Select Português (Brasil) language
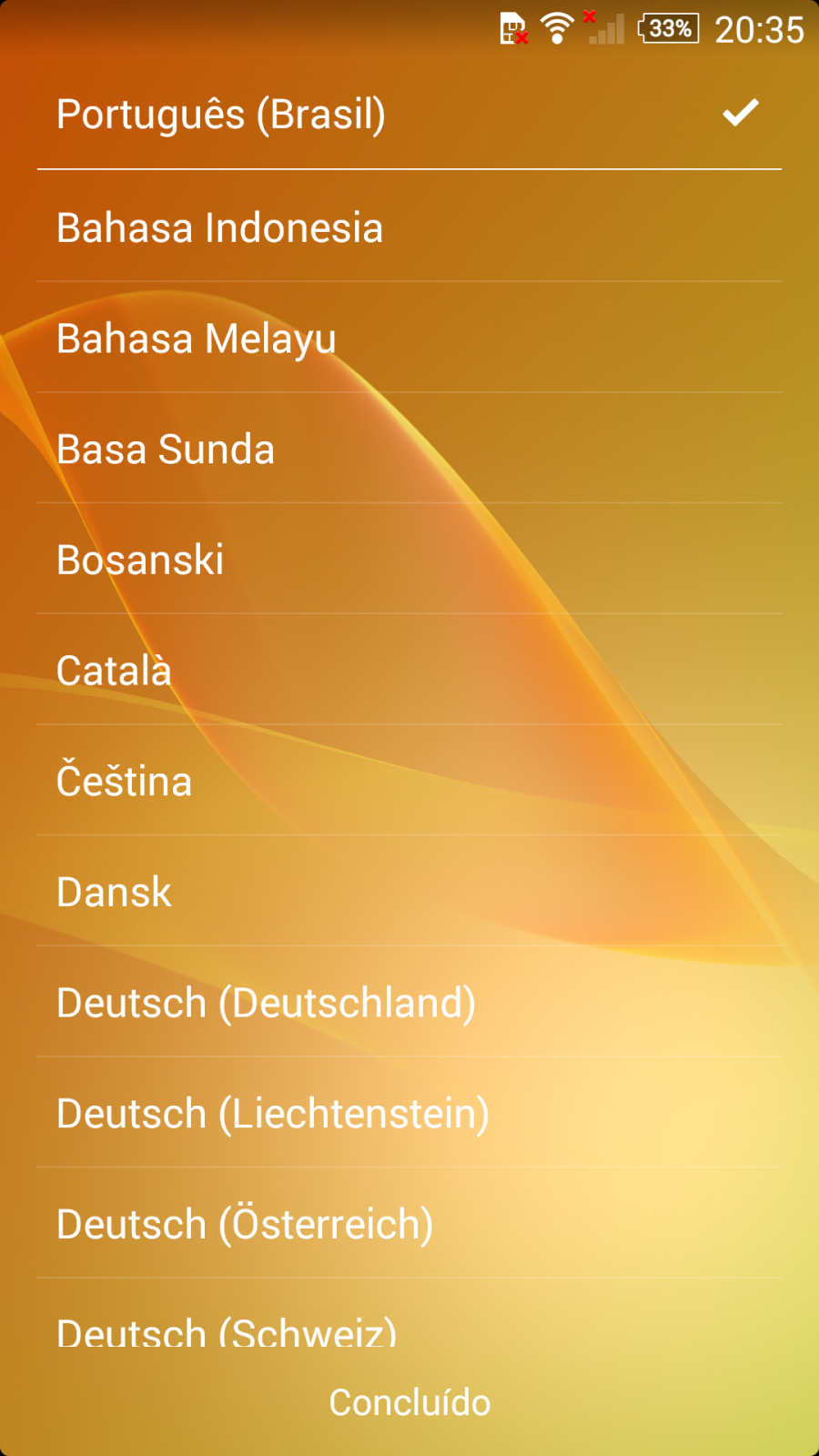Viewport: 819px width, 1456px height. 409,115
